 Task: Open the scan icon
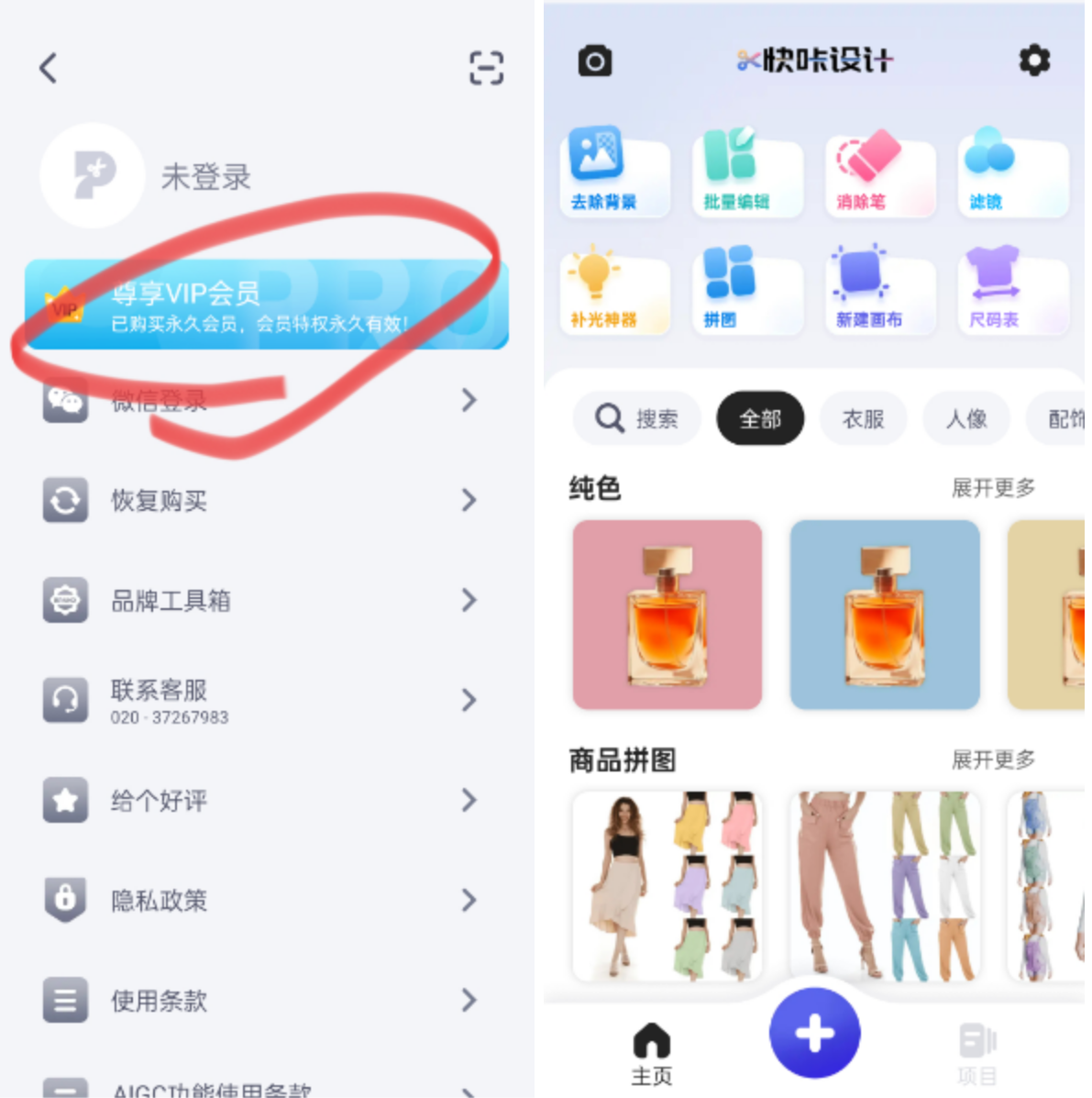[x=486, y=68]
